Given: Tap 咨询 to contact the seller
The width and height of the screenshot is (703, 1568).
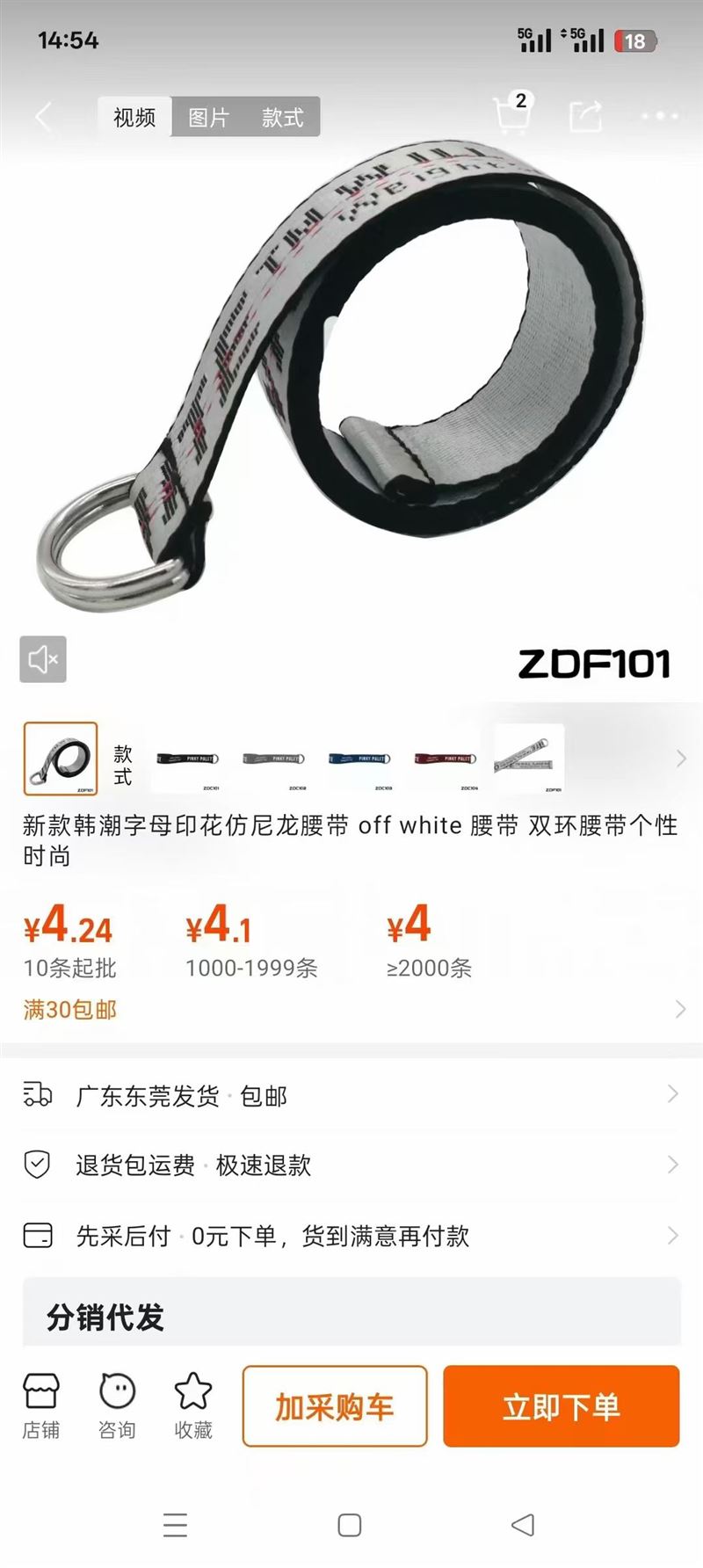Looking at the screenshot, I should (x=117, y=1405).
